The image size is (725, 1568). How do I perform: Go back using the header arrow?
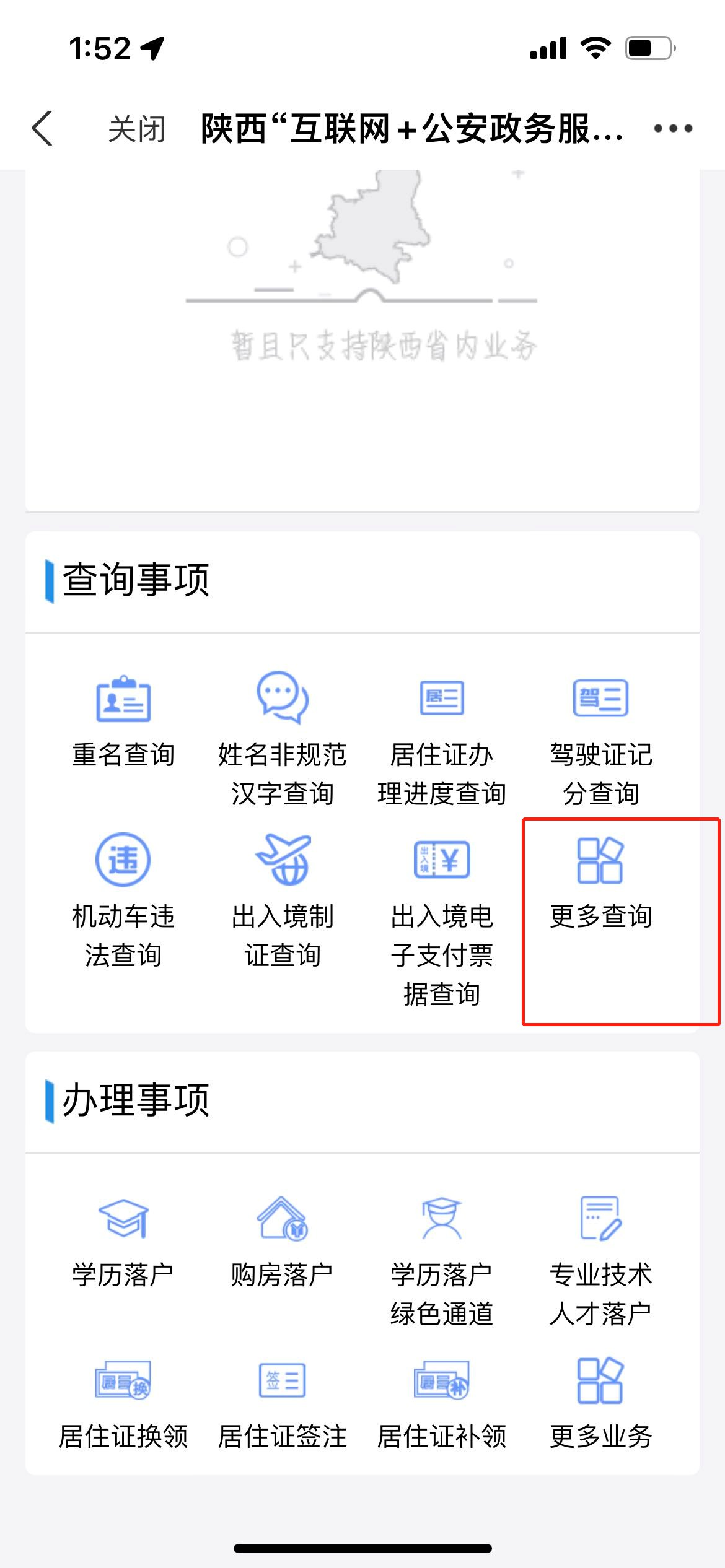pyautogui.click(x=42, y=129)
